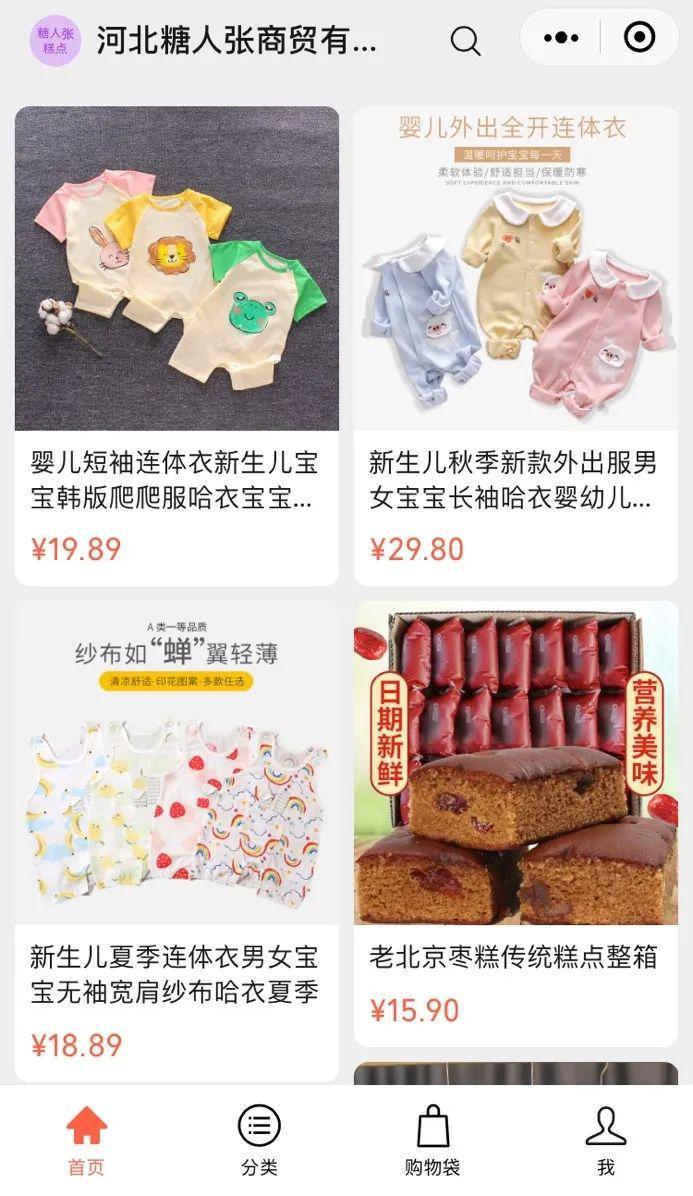
Task: Open the mini program more-options menu
Action: coord(561,38)
